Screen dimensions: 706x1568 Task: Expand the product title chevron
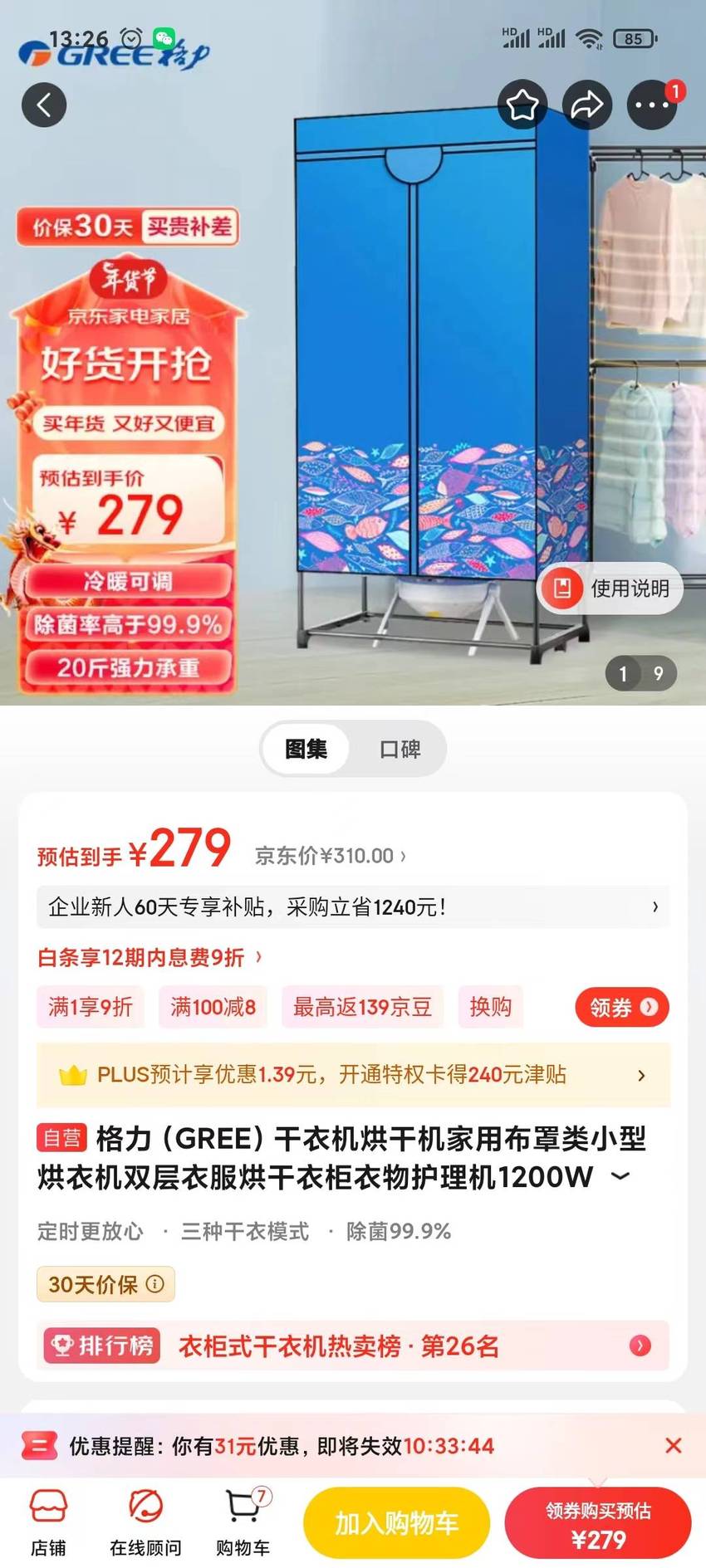coord(620,1176)
